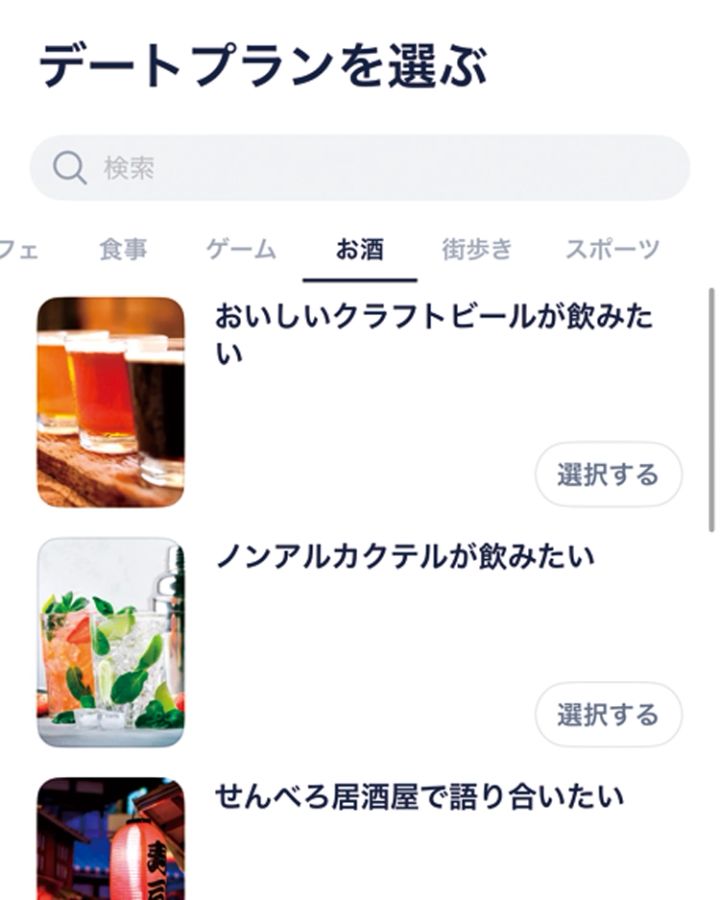Open the 街歩き tab
The width and height of the screenshot is (720, 900).
(x=477, y=249)
